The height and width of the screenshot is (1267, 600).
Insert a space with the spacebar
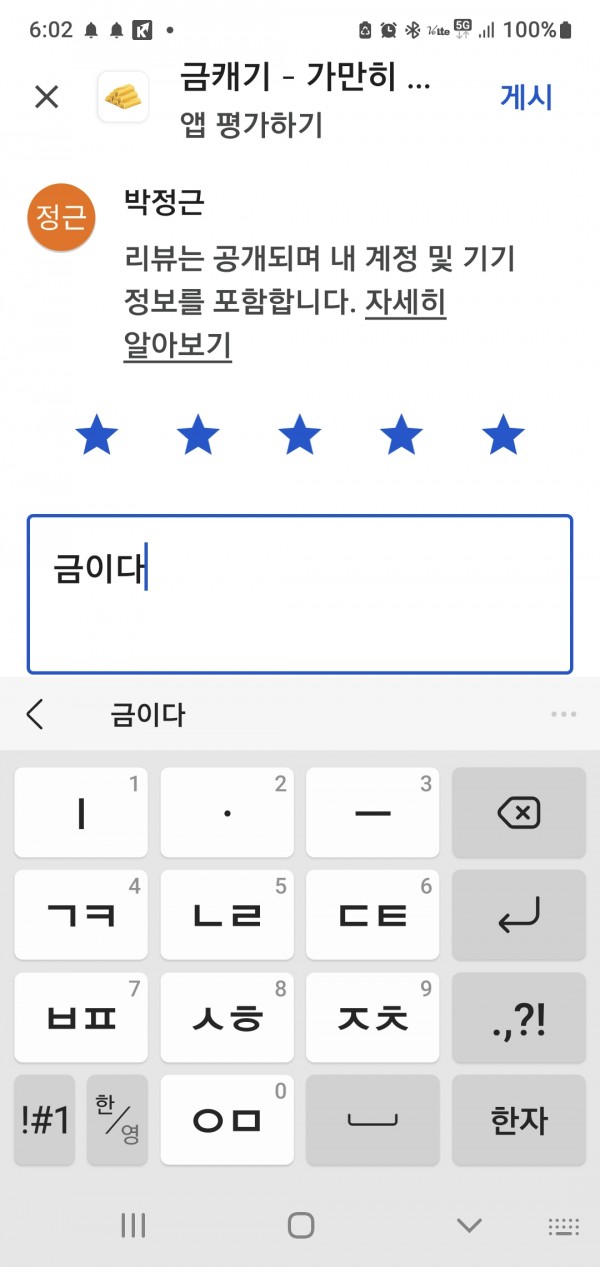(x=373, y=1120)
